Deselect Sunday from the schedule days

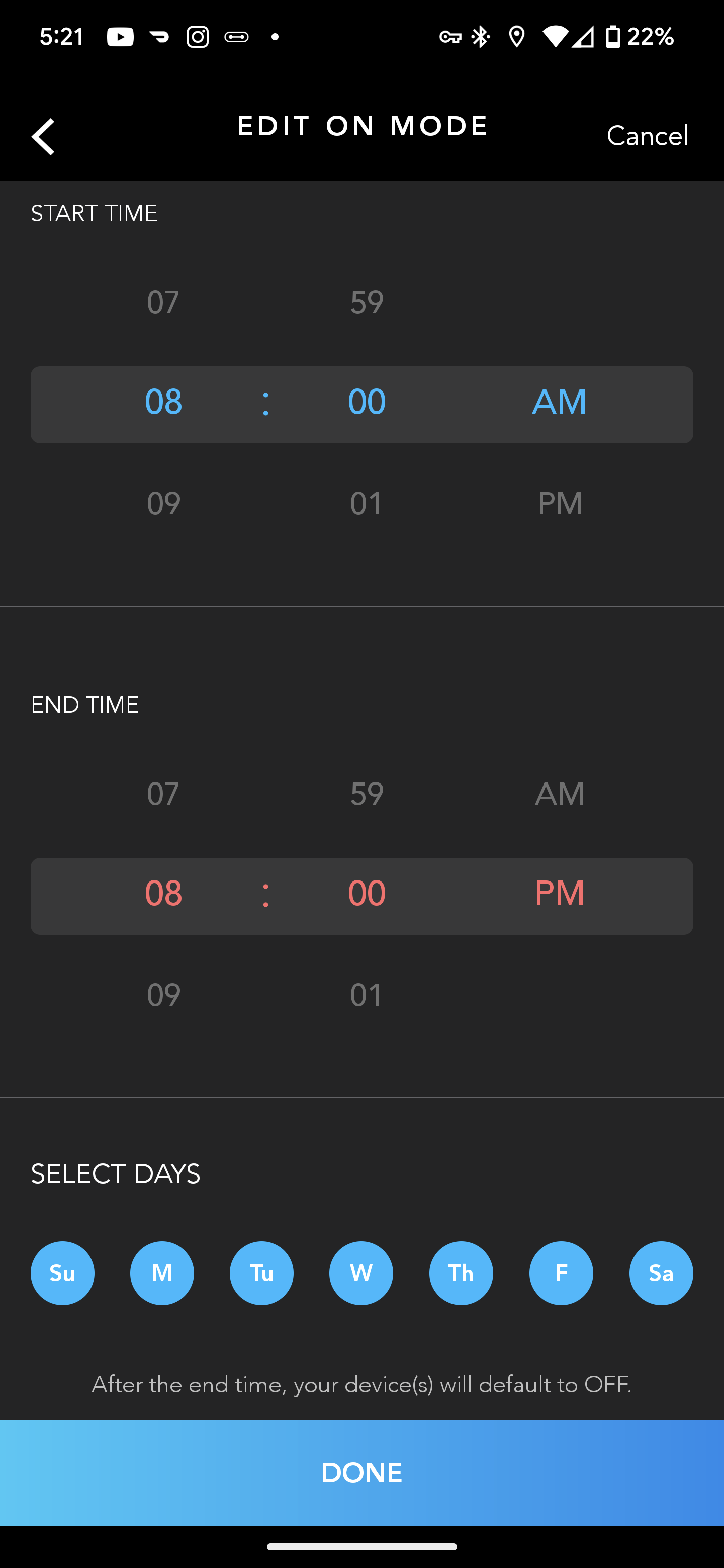(x=63, y=1273)
